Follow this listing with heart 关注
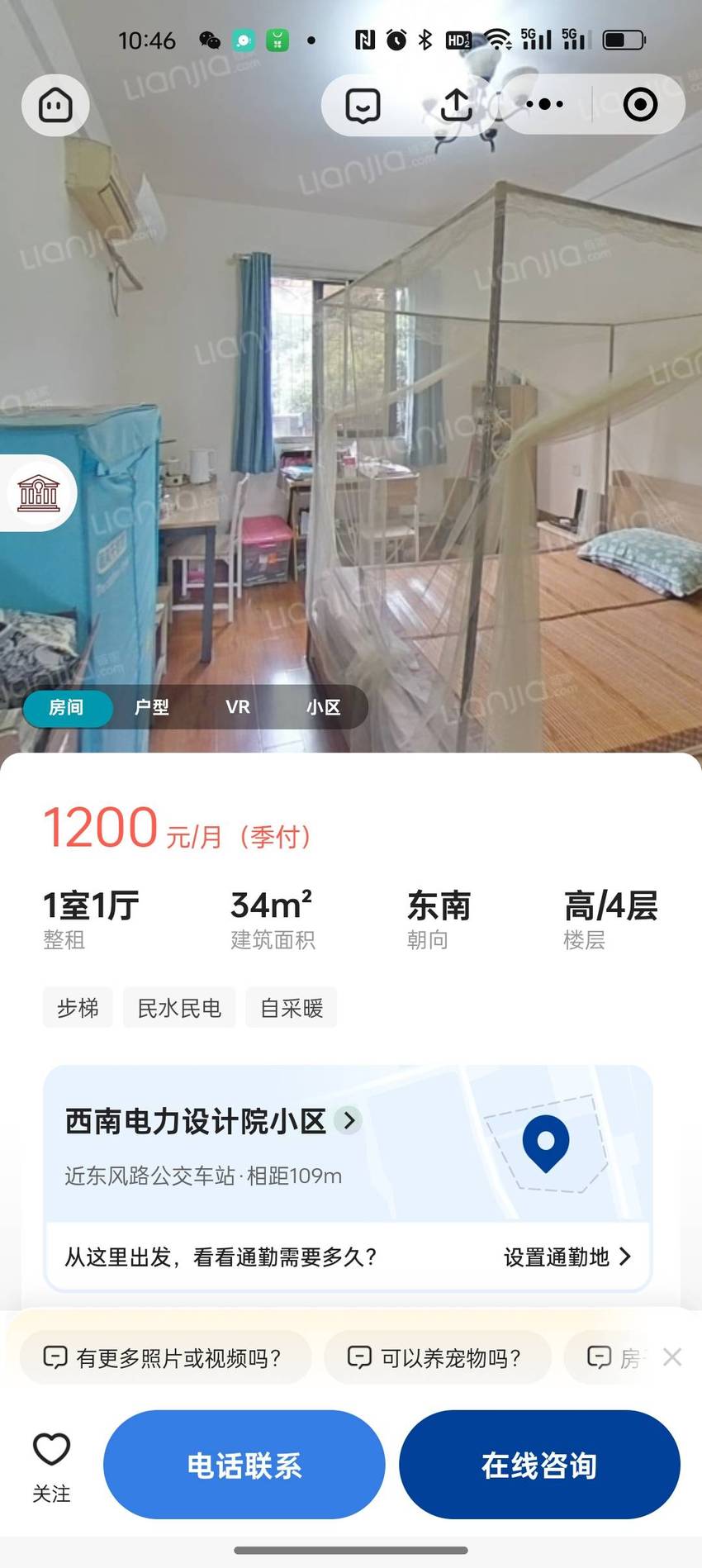 tap(51, 1465)
